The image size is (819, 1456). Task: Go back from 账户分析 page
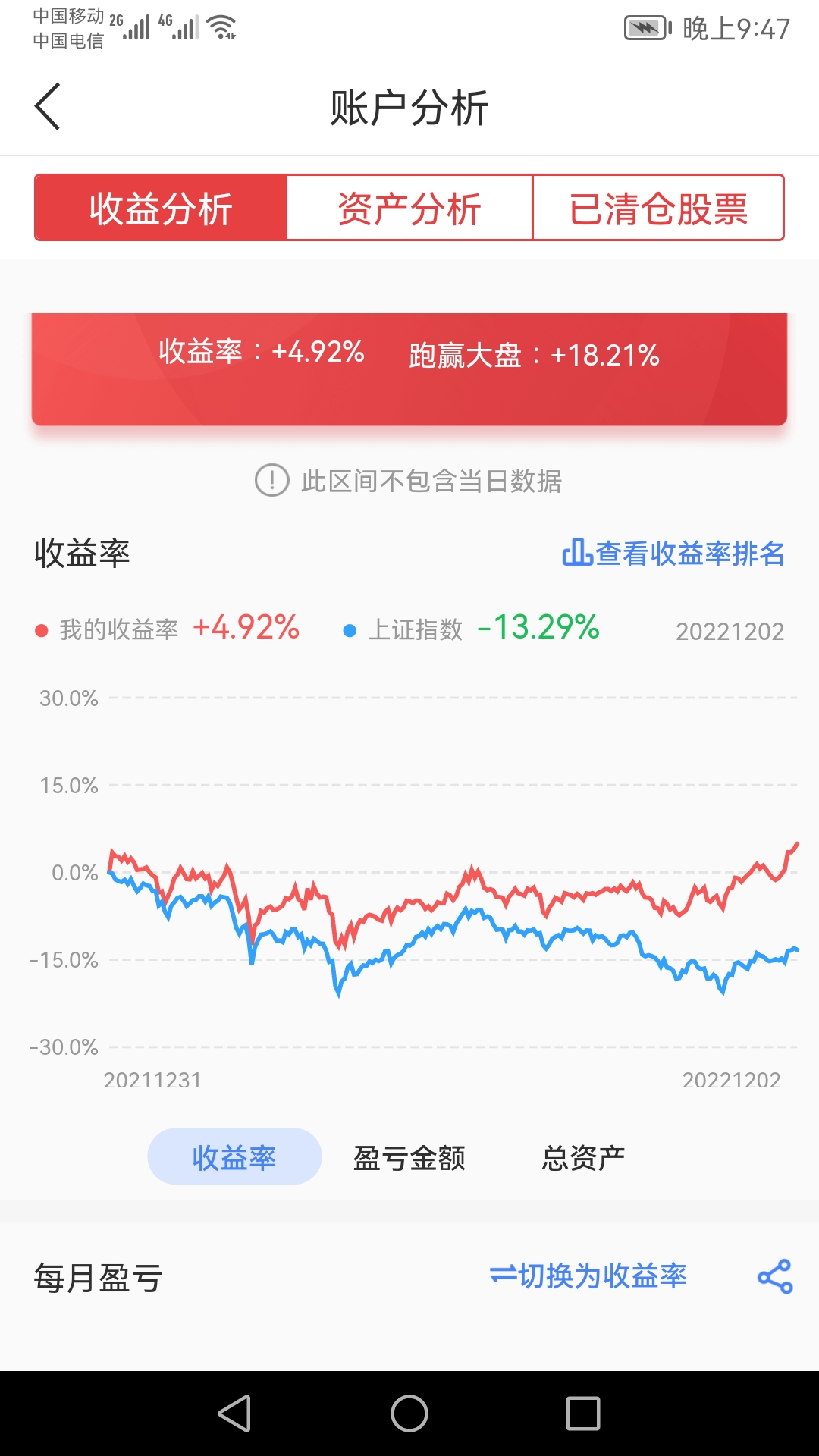(x=47, y=107)
